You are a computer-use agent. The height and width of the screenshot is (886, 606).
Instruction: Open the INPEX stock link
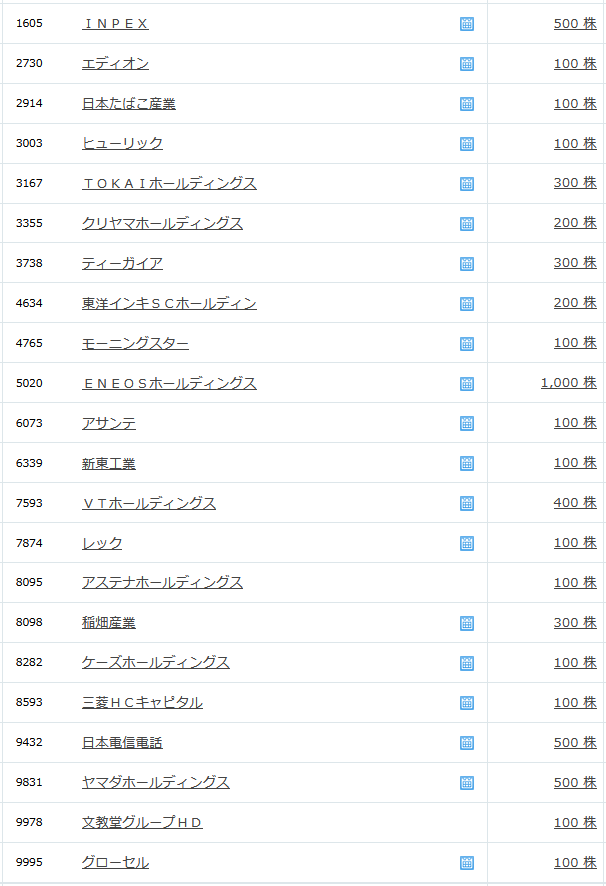[115, 24]
